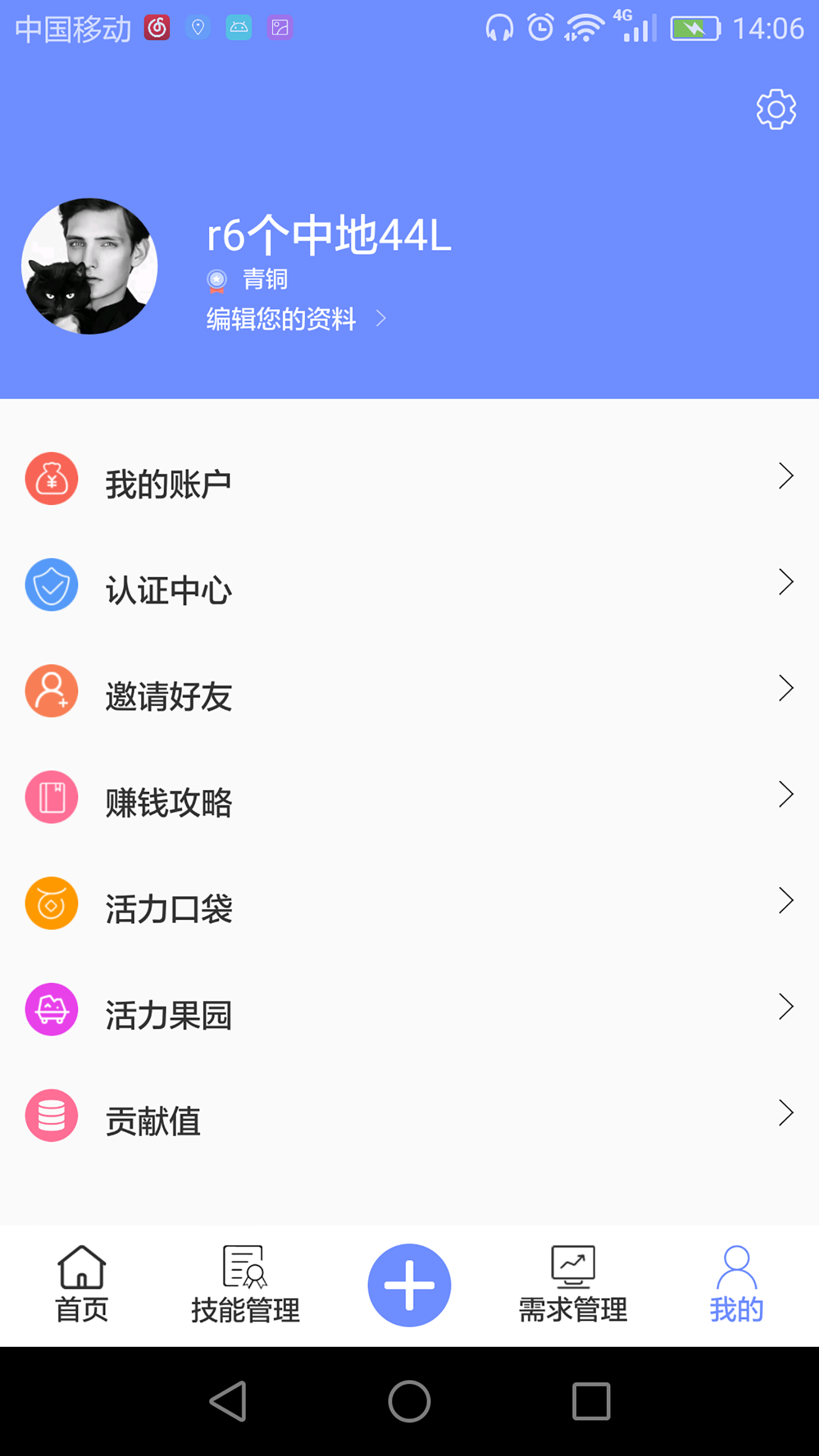The height and width of the screenshot is (1456, 819).
Task: Tap the blue plus button
Action: pyautogui.click(x=409, y=1285)
